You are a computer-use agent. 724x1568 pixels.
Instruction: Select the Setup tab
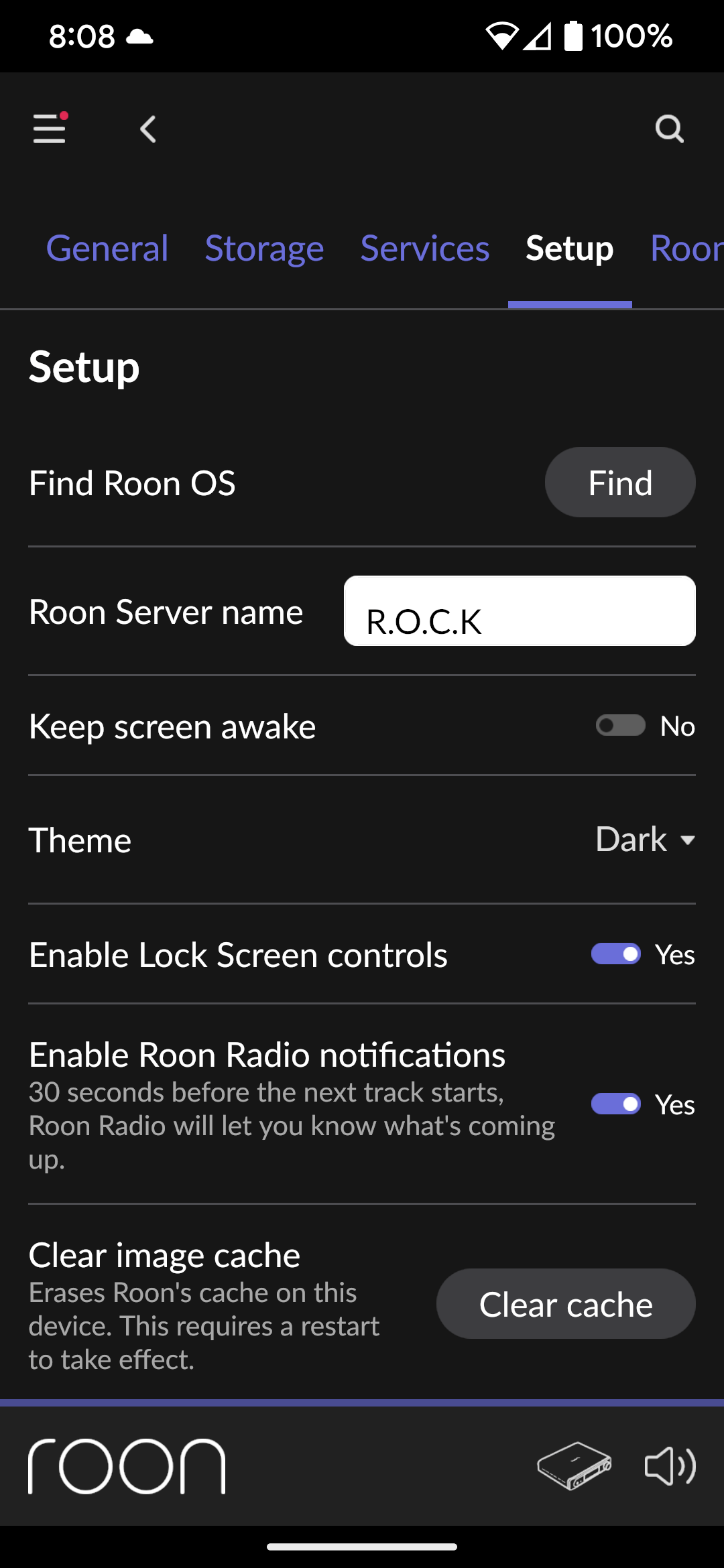point(569,249)
